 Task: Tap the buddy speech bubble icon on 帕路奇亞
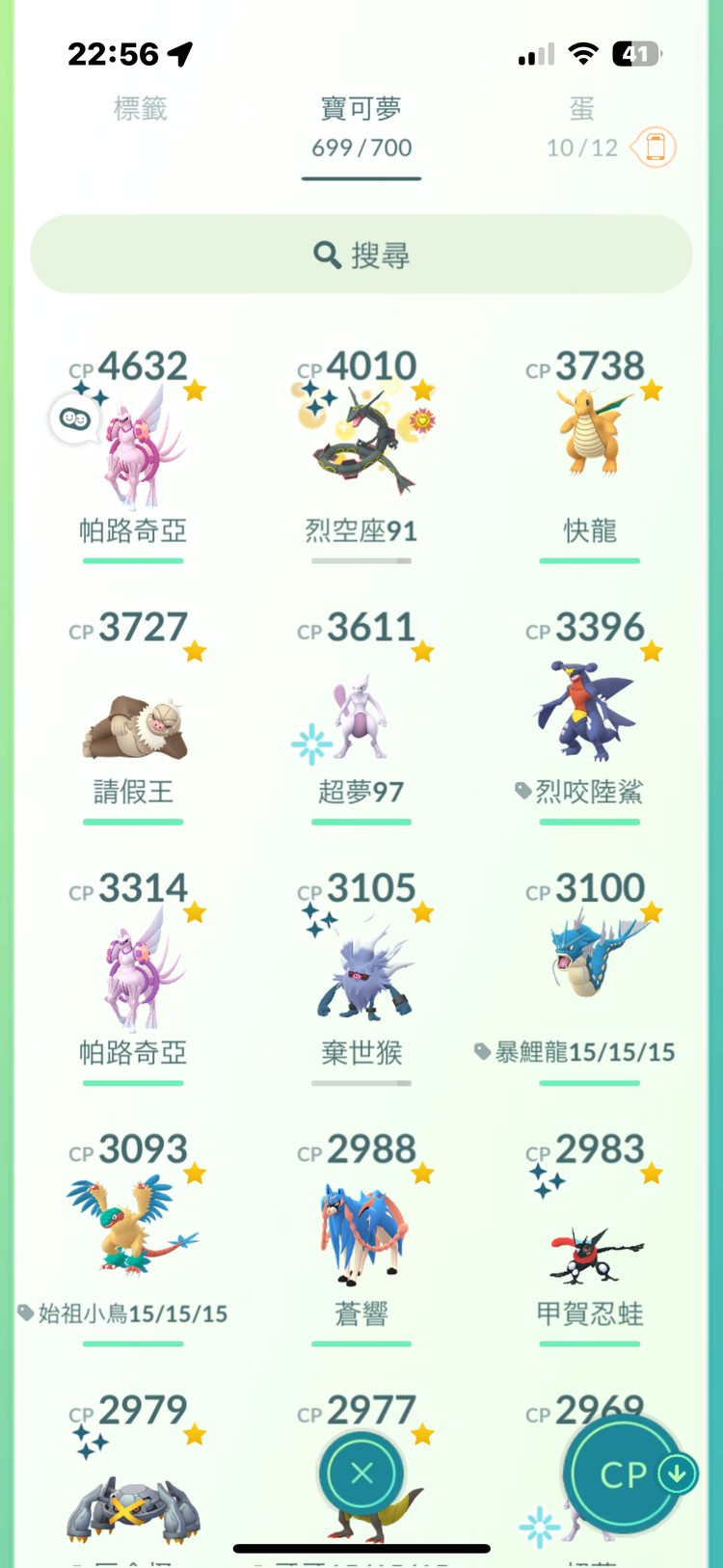[75, 419]
